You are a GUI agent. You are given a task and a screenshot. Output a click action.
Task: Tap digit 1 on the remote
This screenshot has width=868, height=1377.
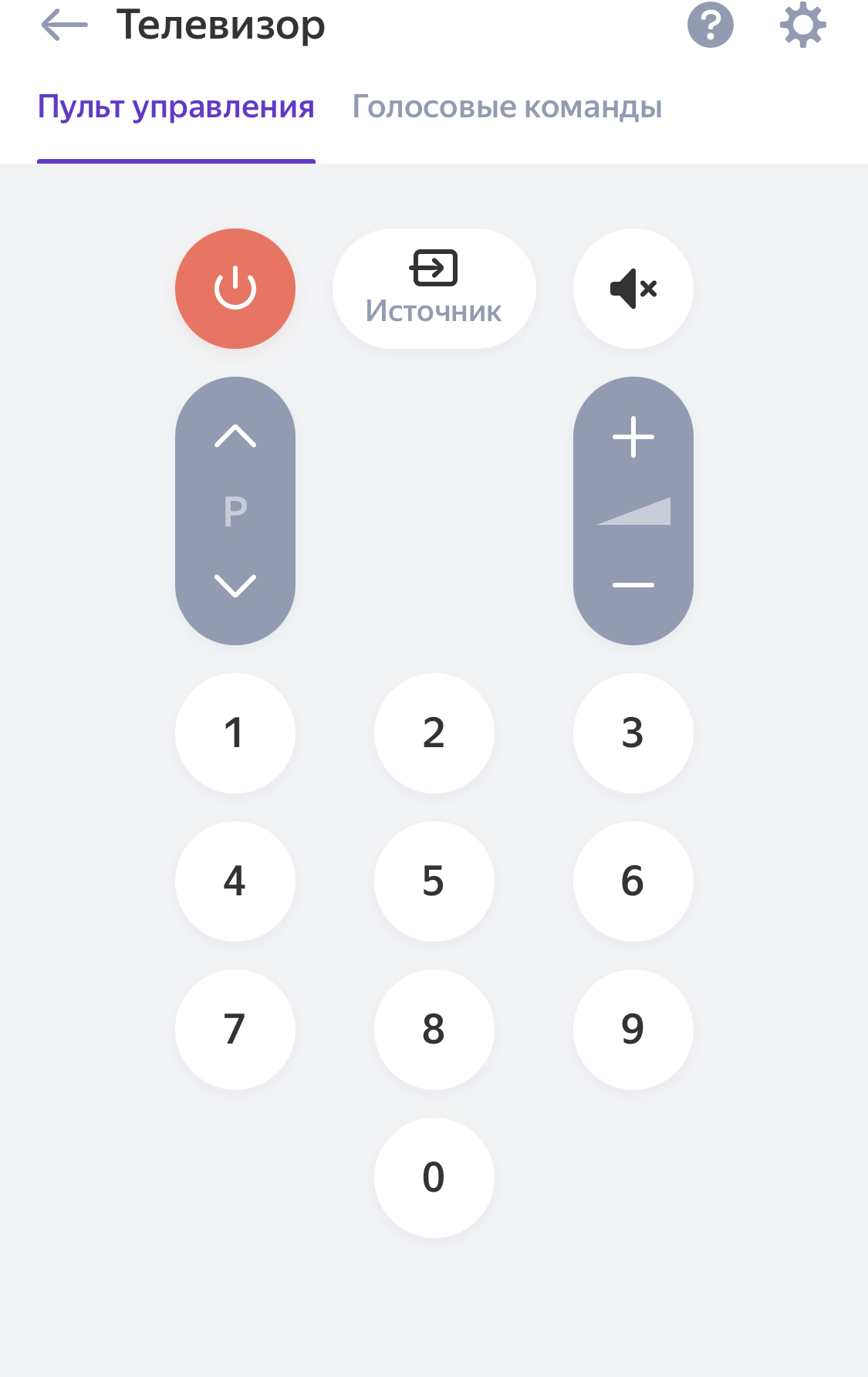(235, 733)
